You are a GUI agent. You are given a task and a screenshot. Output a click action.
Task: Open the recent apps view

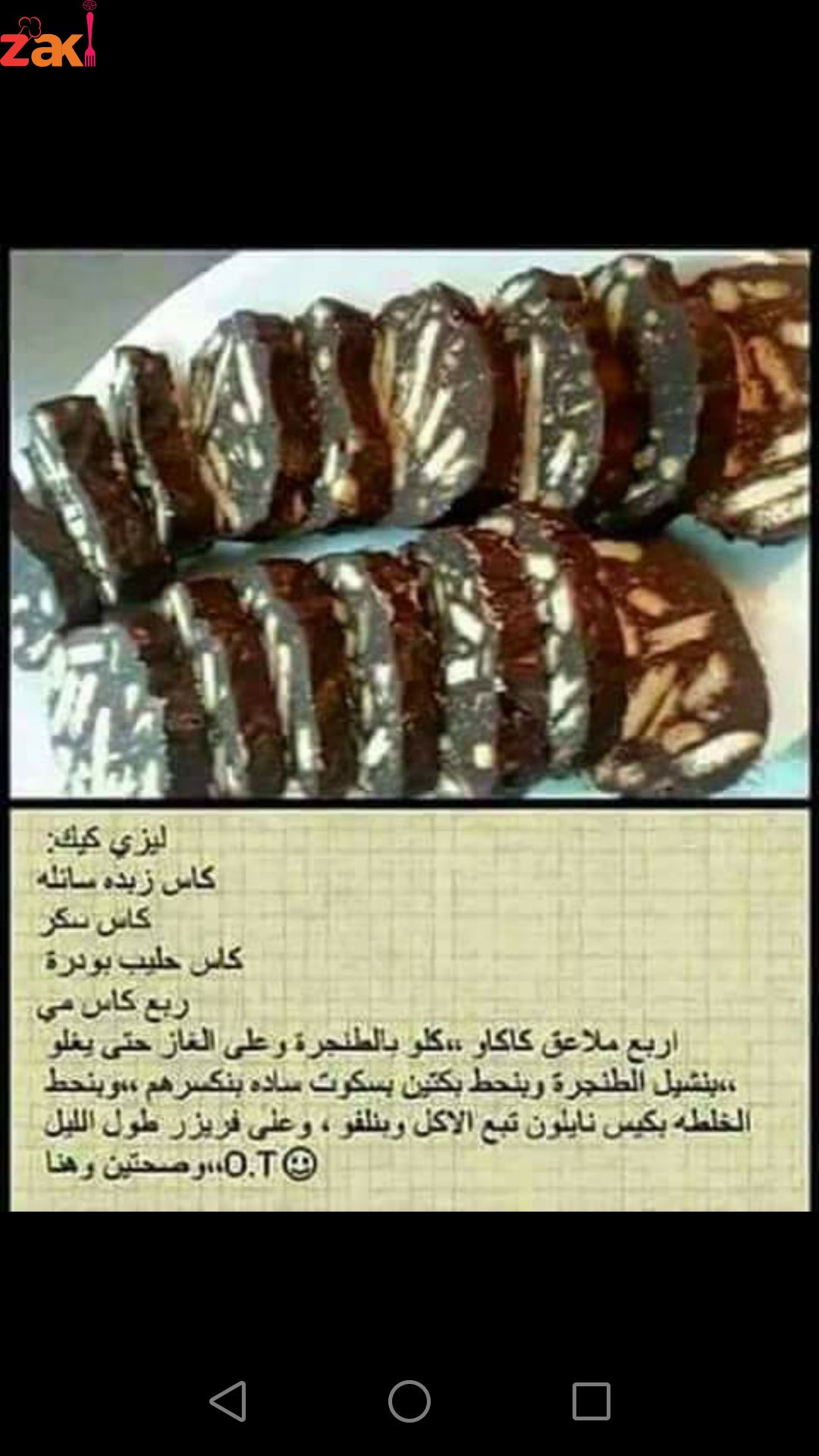coord(591,1401)
